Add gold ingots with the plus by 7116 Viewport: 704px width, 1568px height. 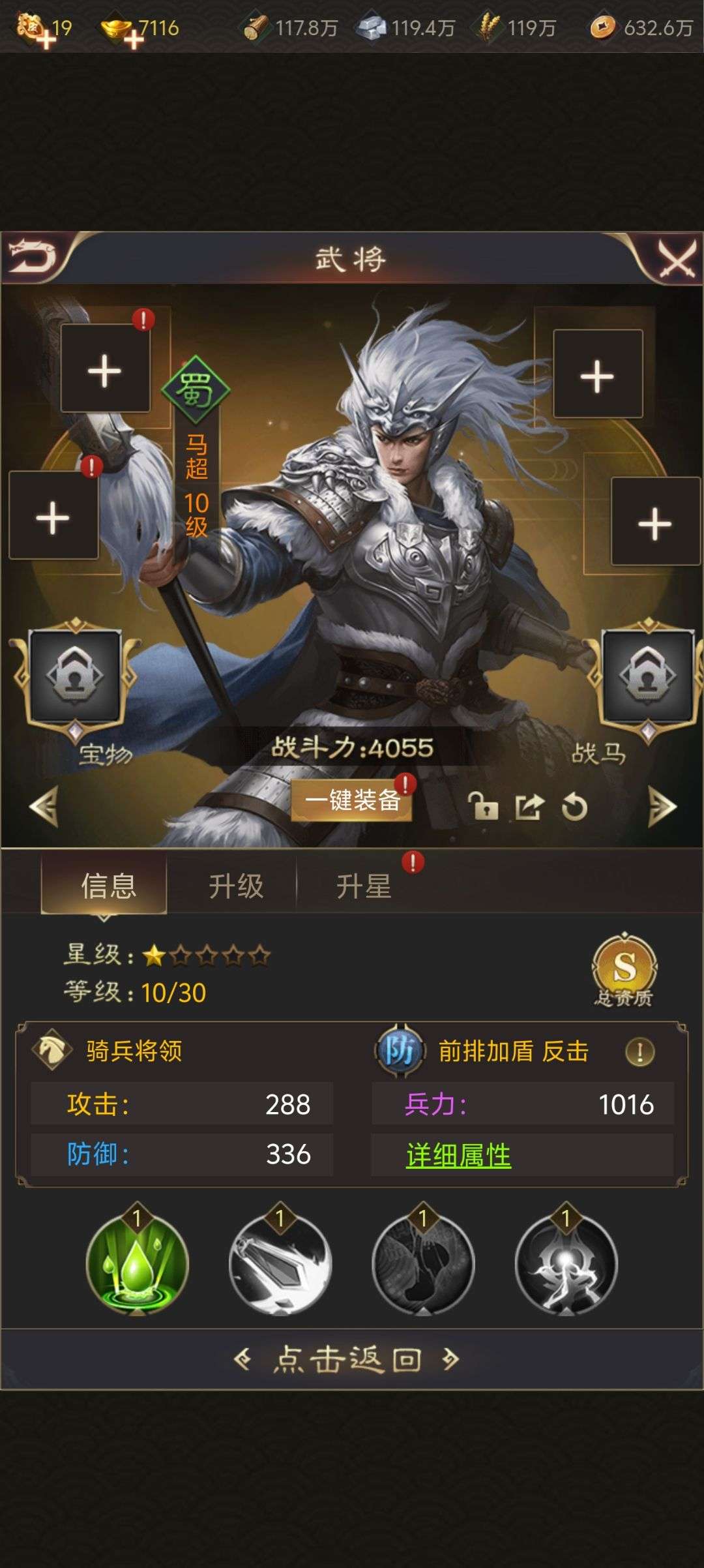click(132, 40)
